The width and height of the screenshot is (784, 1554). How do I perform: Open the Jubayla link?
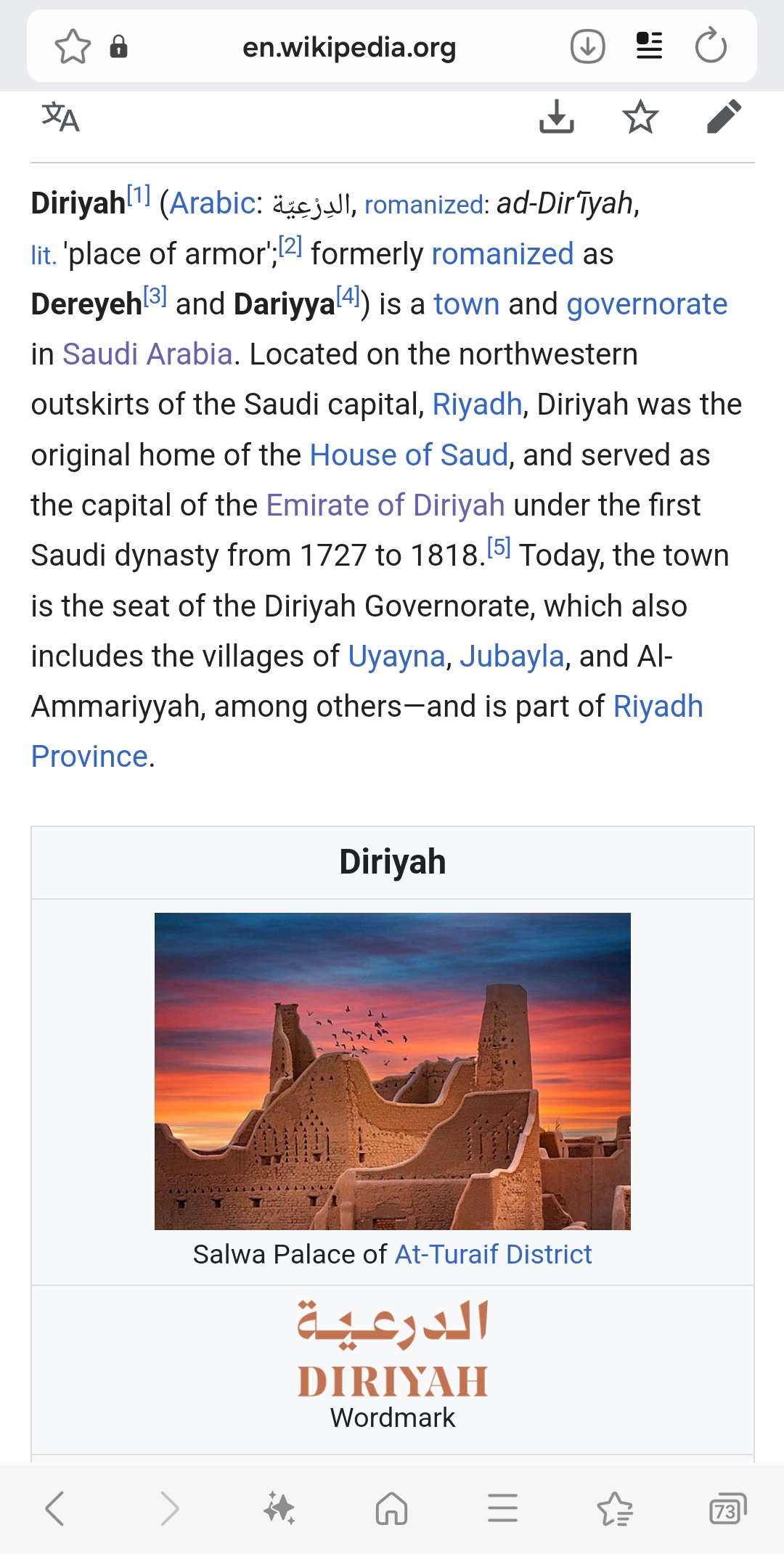512,656
